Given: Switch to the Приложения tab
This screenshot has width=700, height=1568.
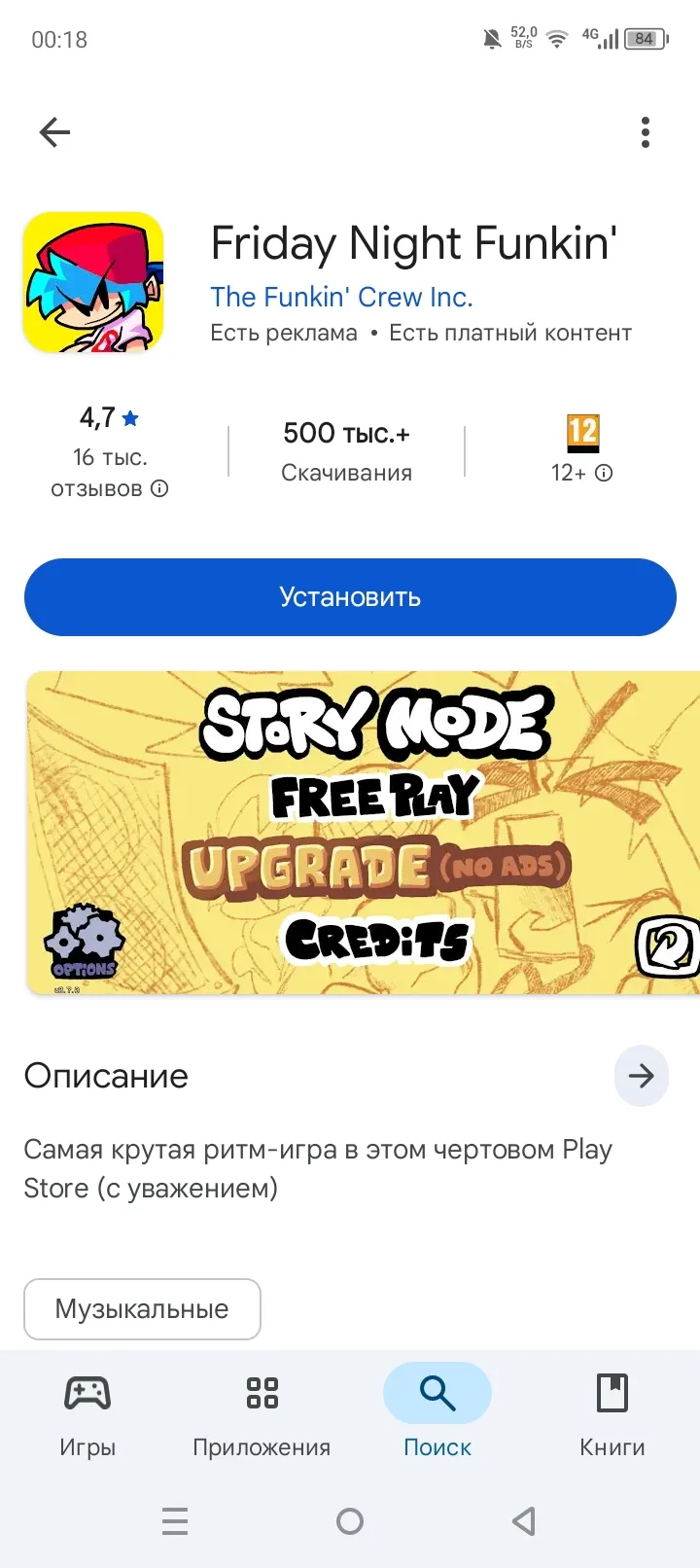Looking at the screenshot, I should [262, 1416].
